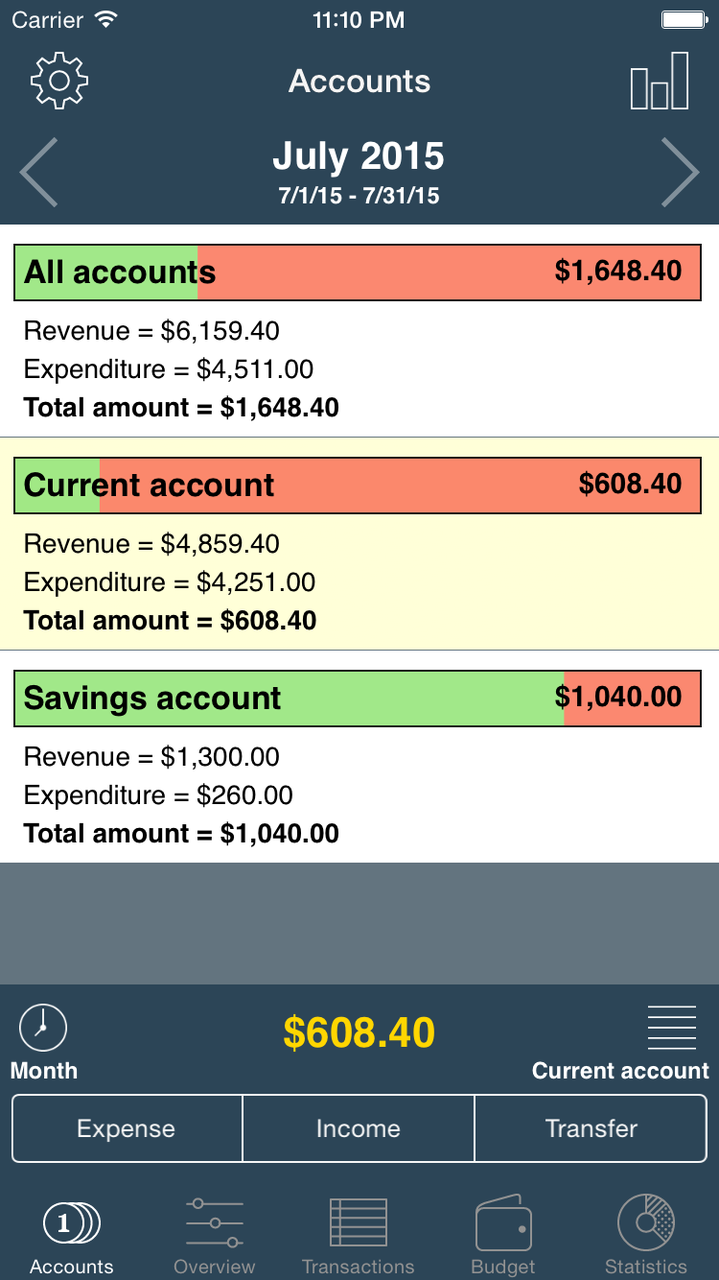The height and width of the screenshot is (1280, 719).
Task: Switch to the Transactions tab
Action: click(x=358, y=1236)
